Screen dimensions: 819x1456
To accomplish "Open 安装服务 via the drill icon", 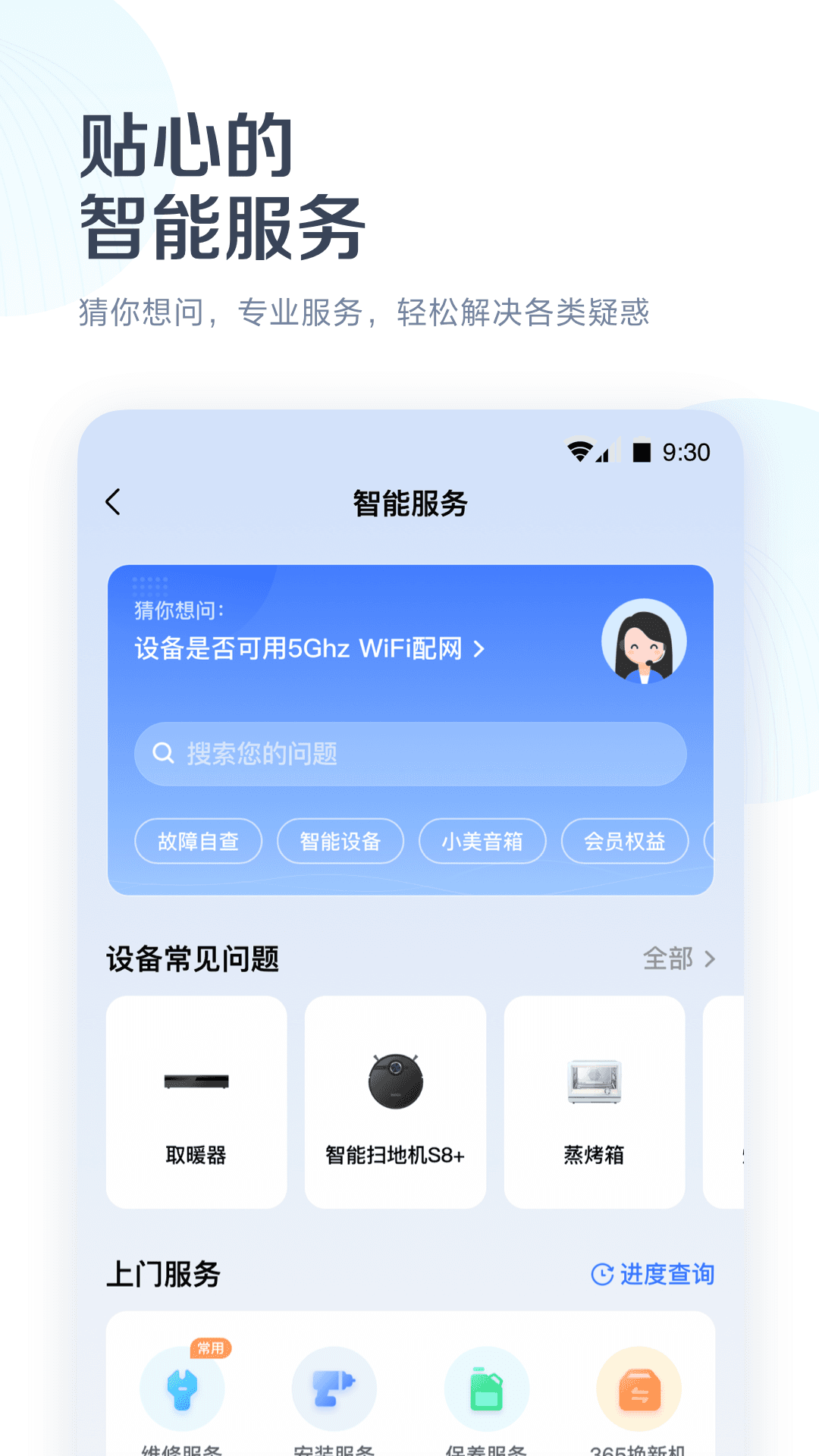I will click(x=334, y=1388).
